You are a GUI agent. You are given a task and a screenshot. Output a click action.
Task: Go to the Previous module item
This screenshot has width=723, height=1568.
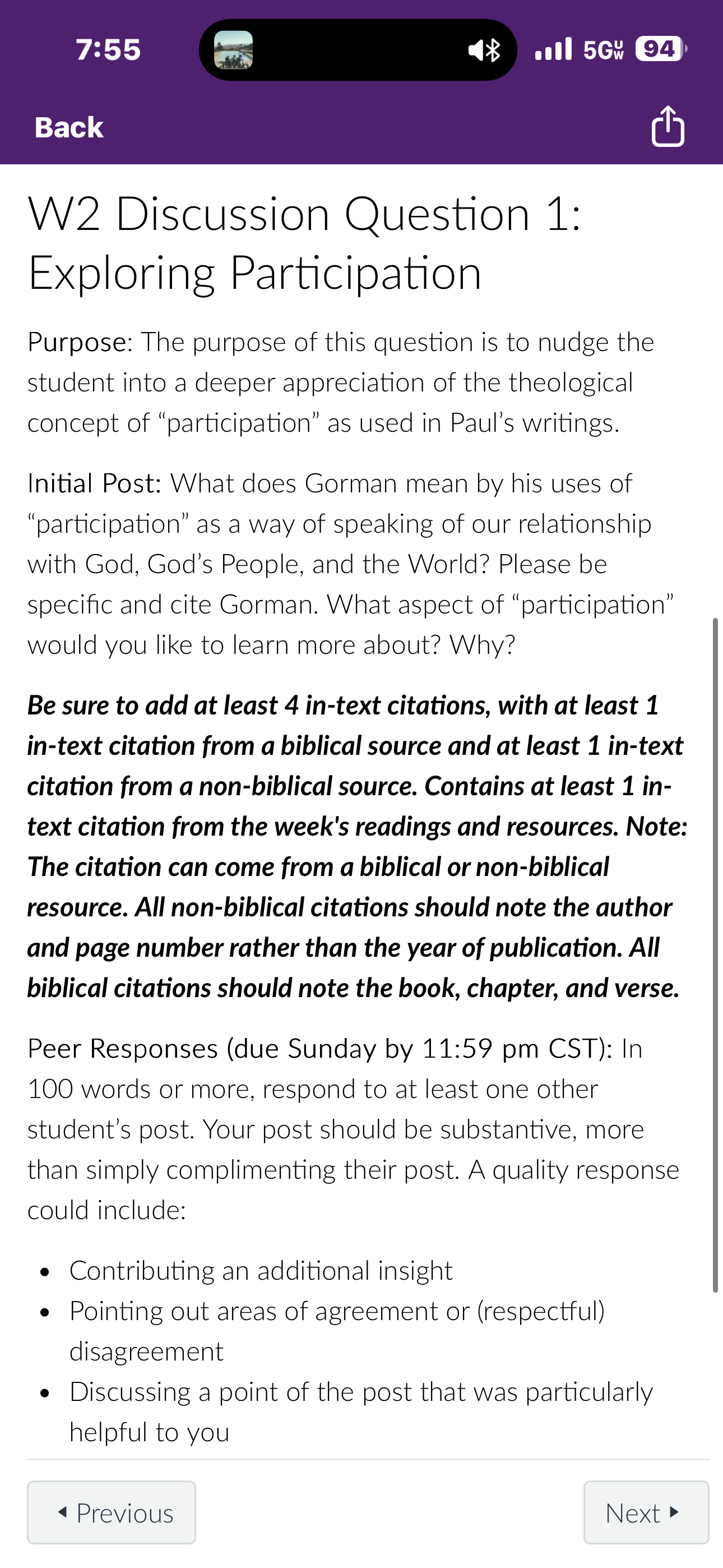click(x=112, y=1512)
